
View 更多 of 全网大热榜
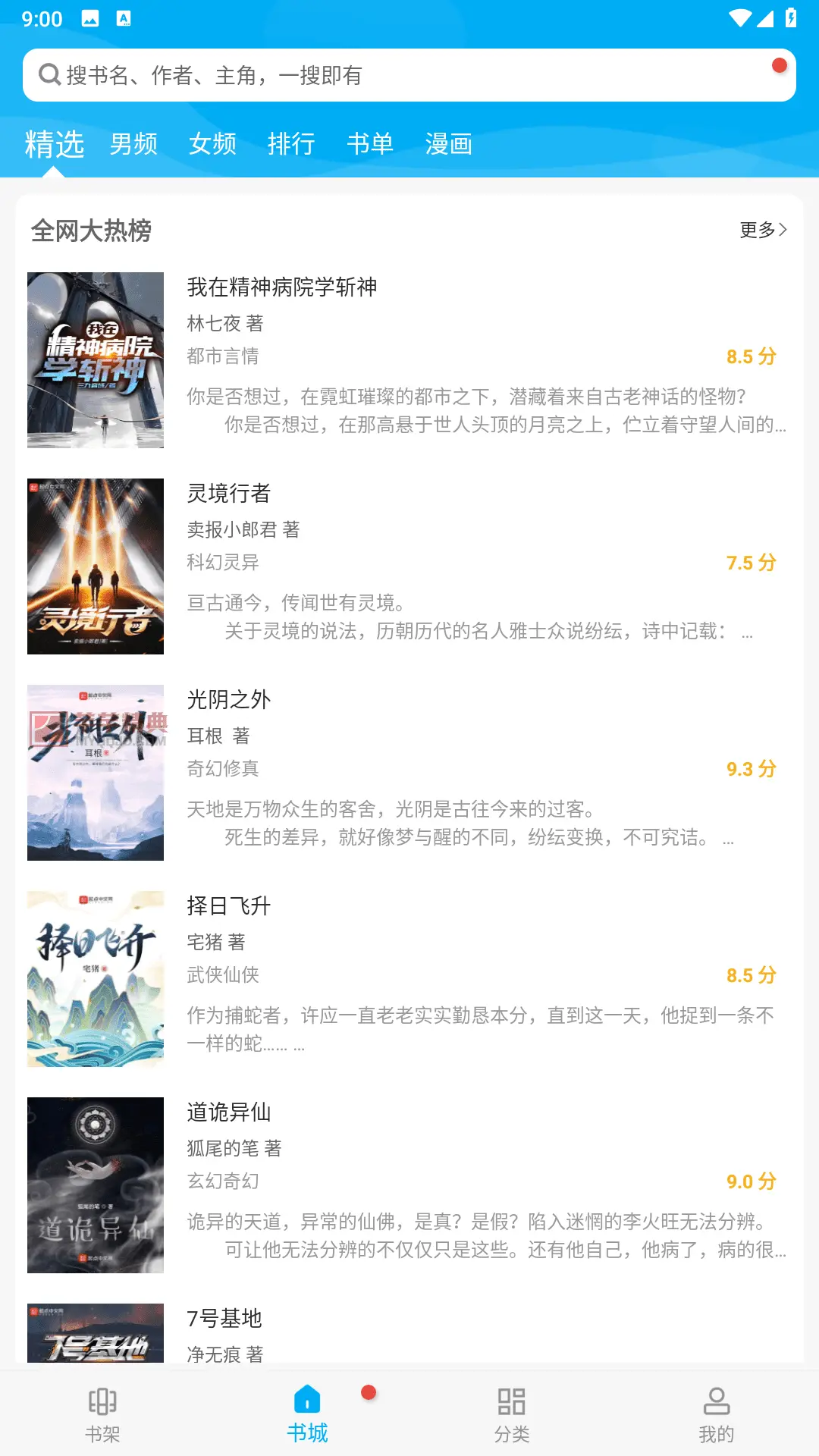tap(764, 230)
